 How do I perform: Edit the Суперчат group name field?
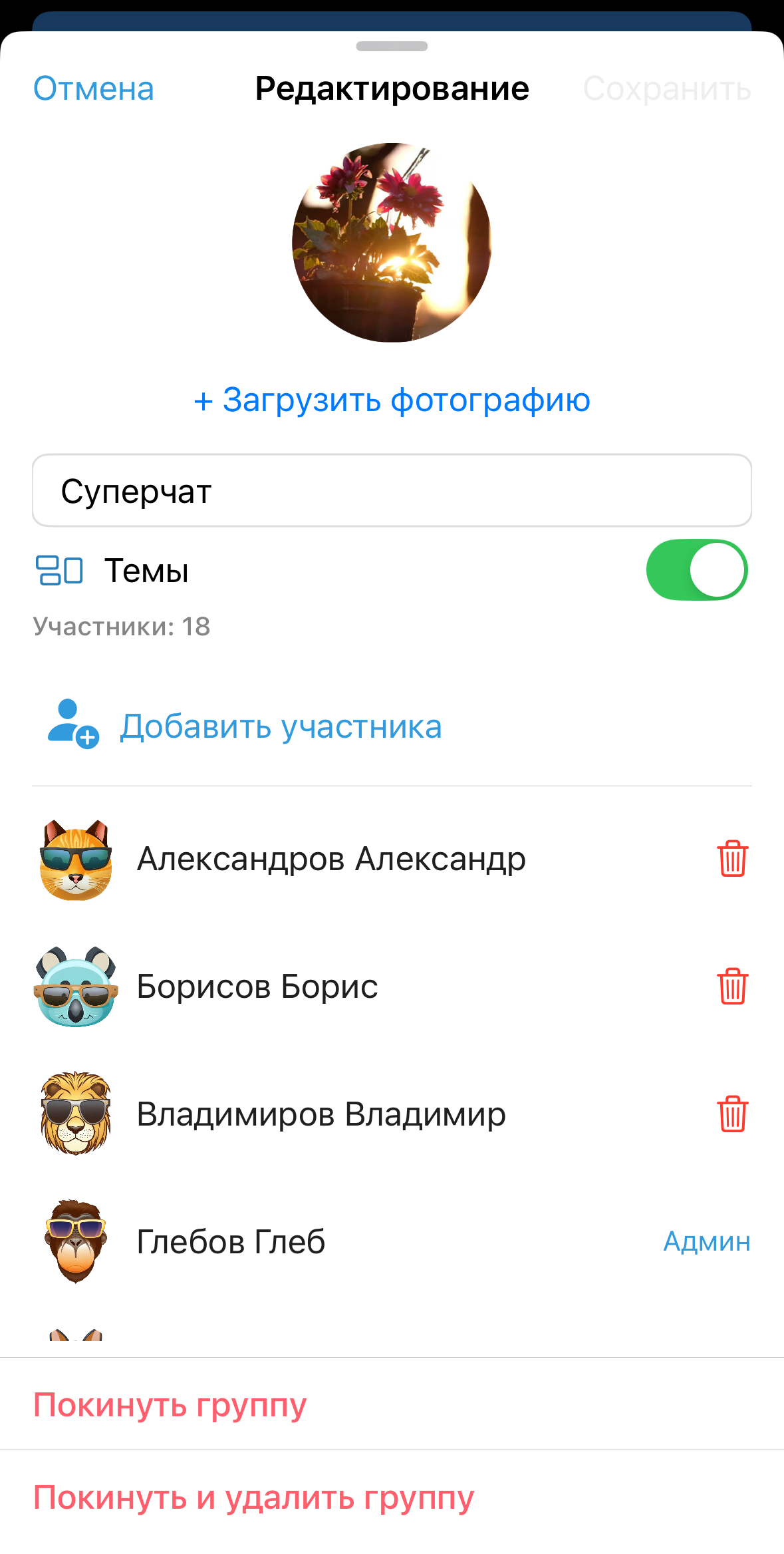click(x=392, y=491)
